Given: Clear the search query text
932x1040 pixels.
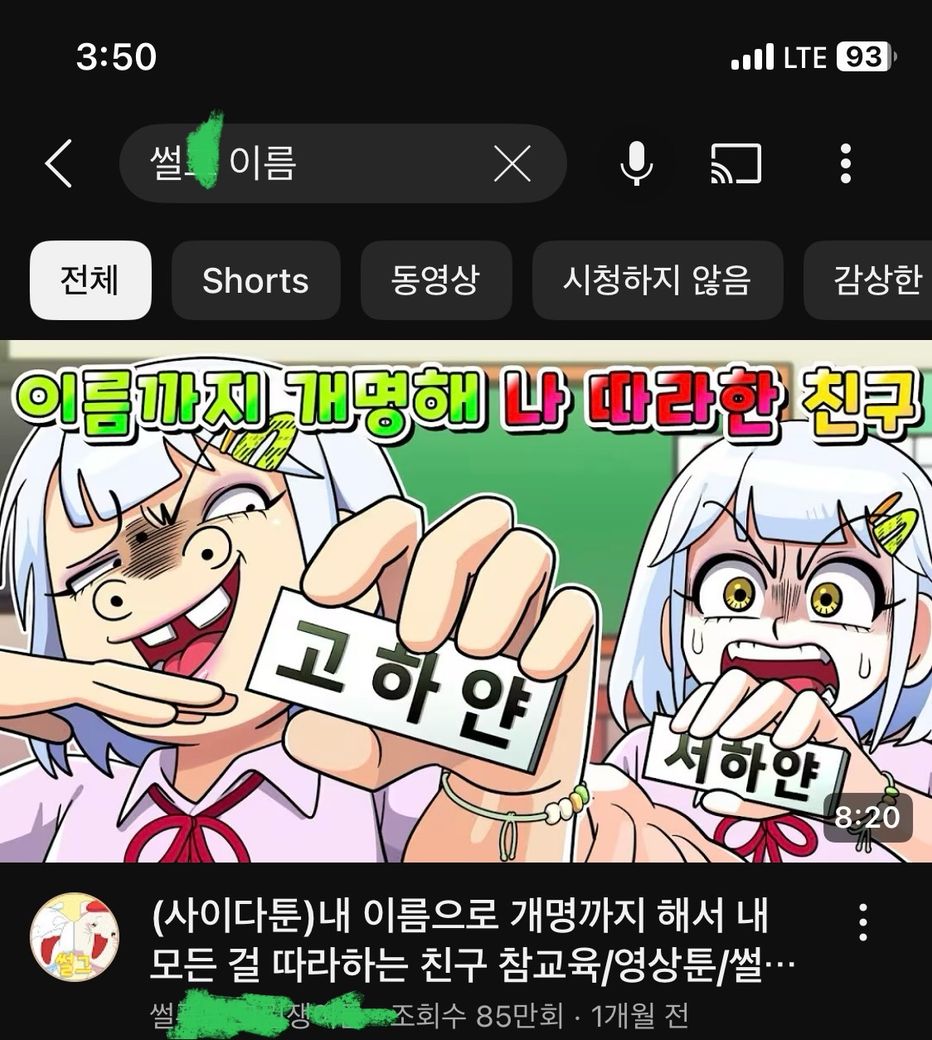Looking at the screenshot, I should point(512,164).
